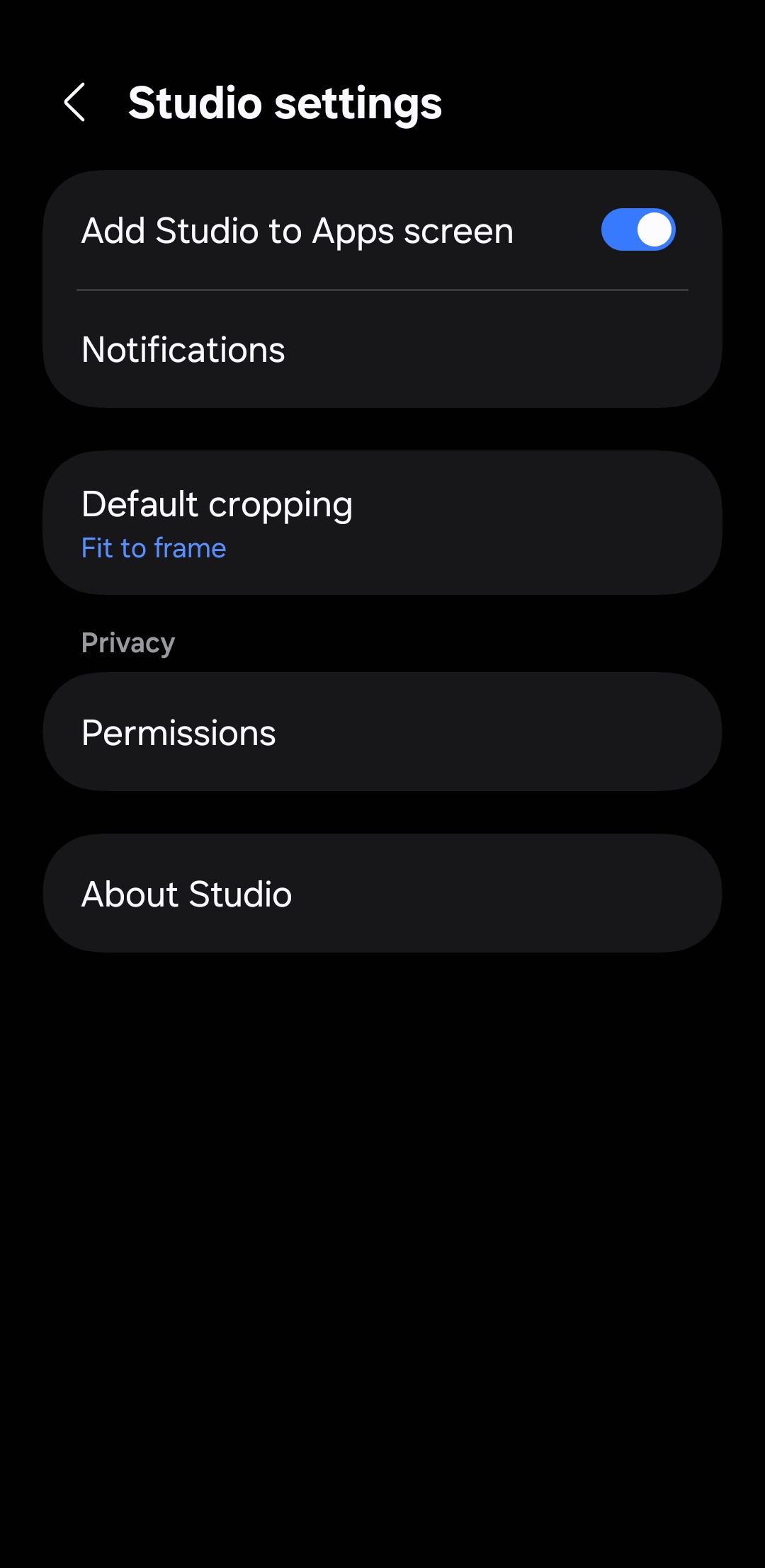Open Permissions under Privacy
The image size is (765, 1568).
tap(382, 732)
